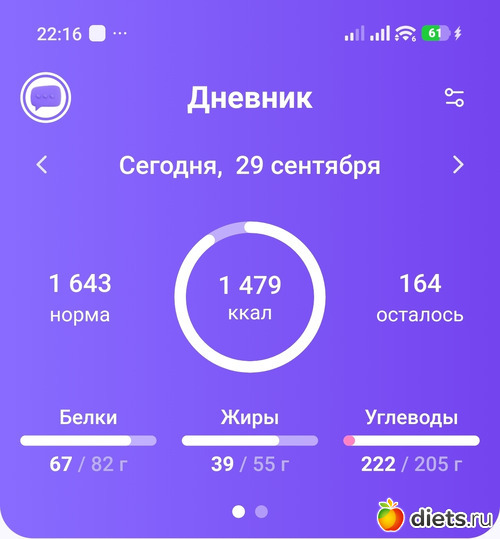
Task: Open the chat bubble icon
Action: [x=45, y=98]
